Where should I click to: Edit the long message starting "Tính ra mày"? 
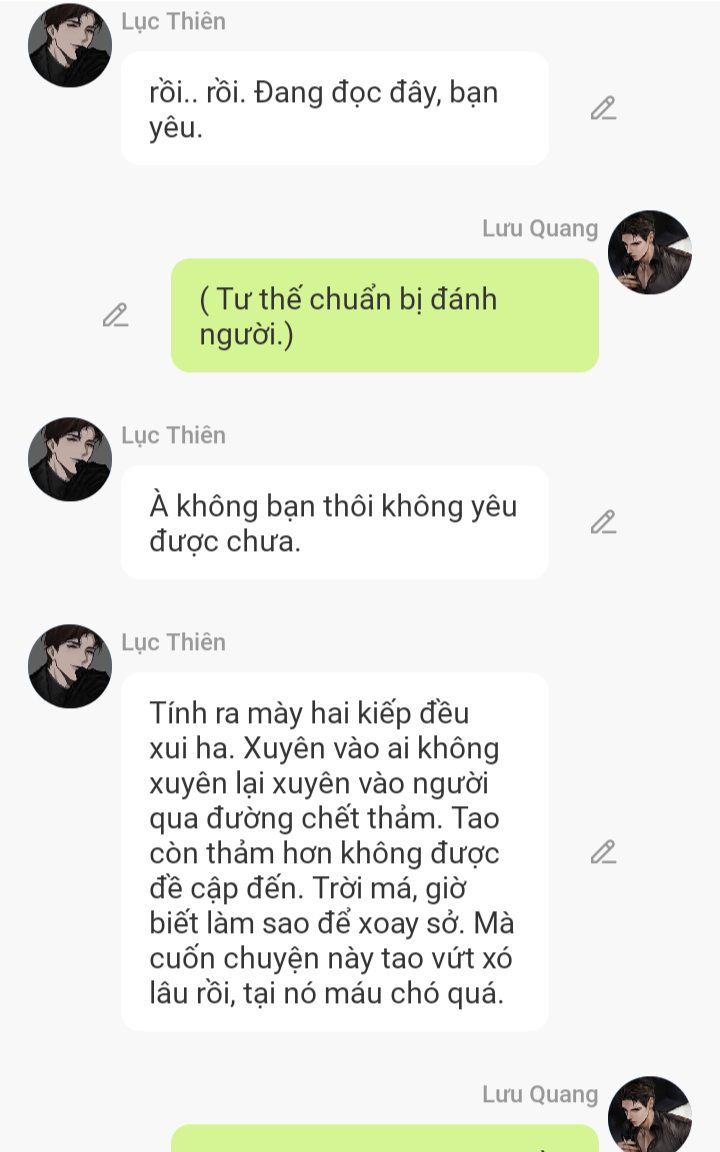(x=603, y=852)
